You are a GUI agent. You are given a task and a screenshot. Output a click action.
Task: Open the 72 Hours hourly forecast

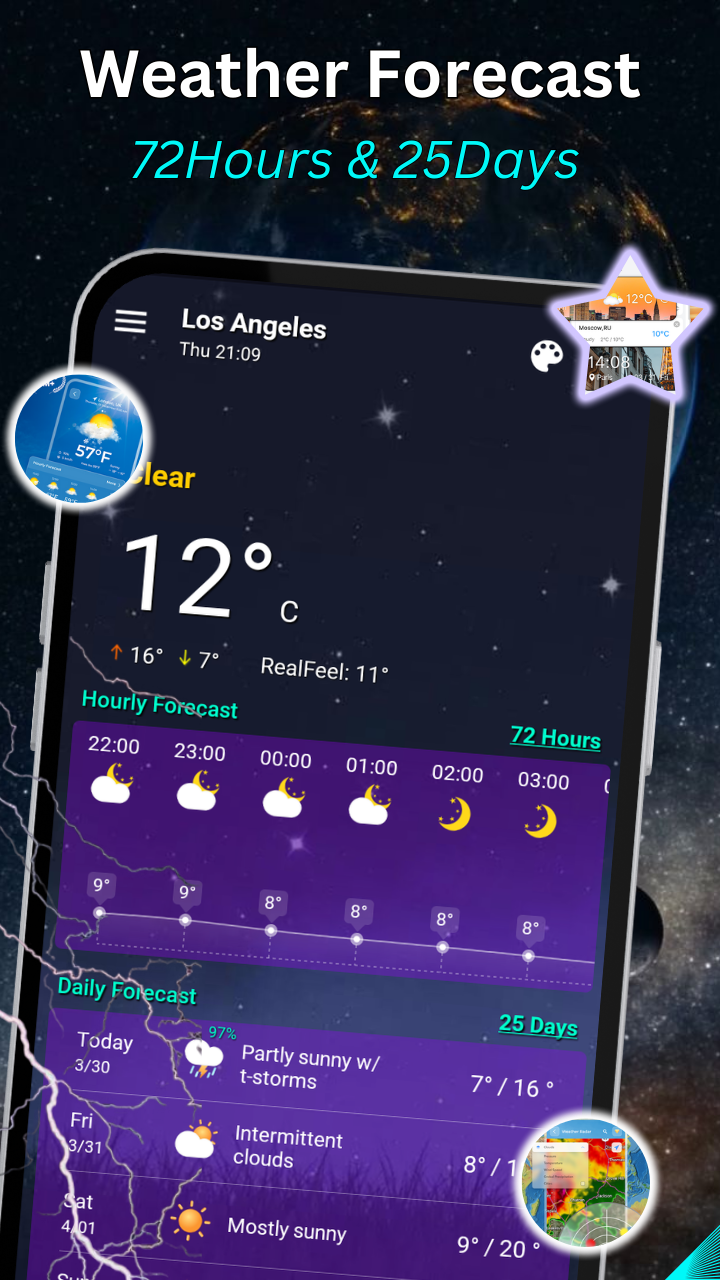tap(556, 738)
